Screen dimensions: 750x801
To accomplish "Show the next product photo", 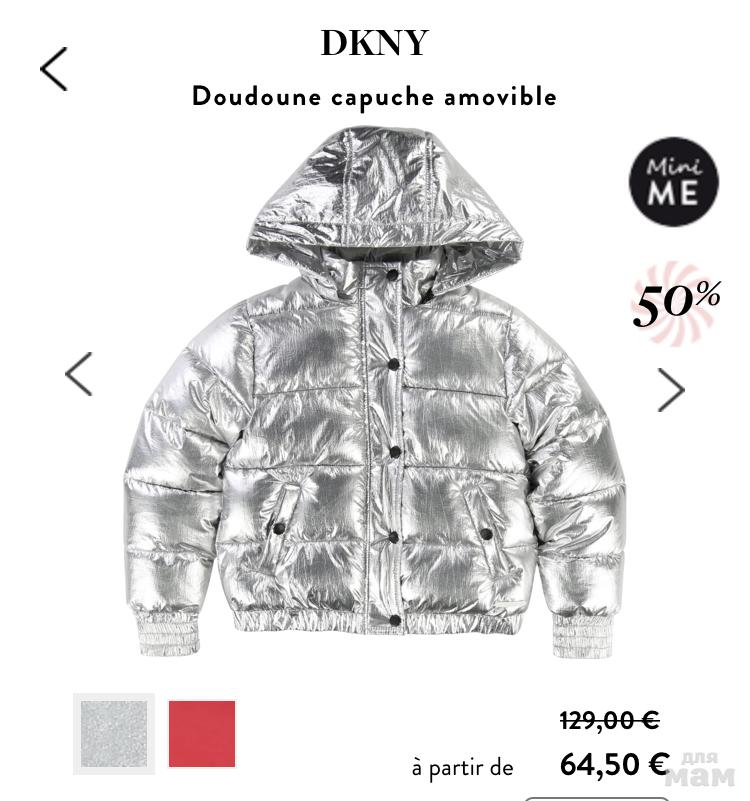I will [x=671, y=390].
